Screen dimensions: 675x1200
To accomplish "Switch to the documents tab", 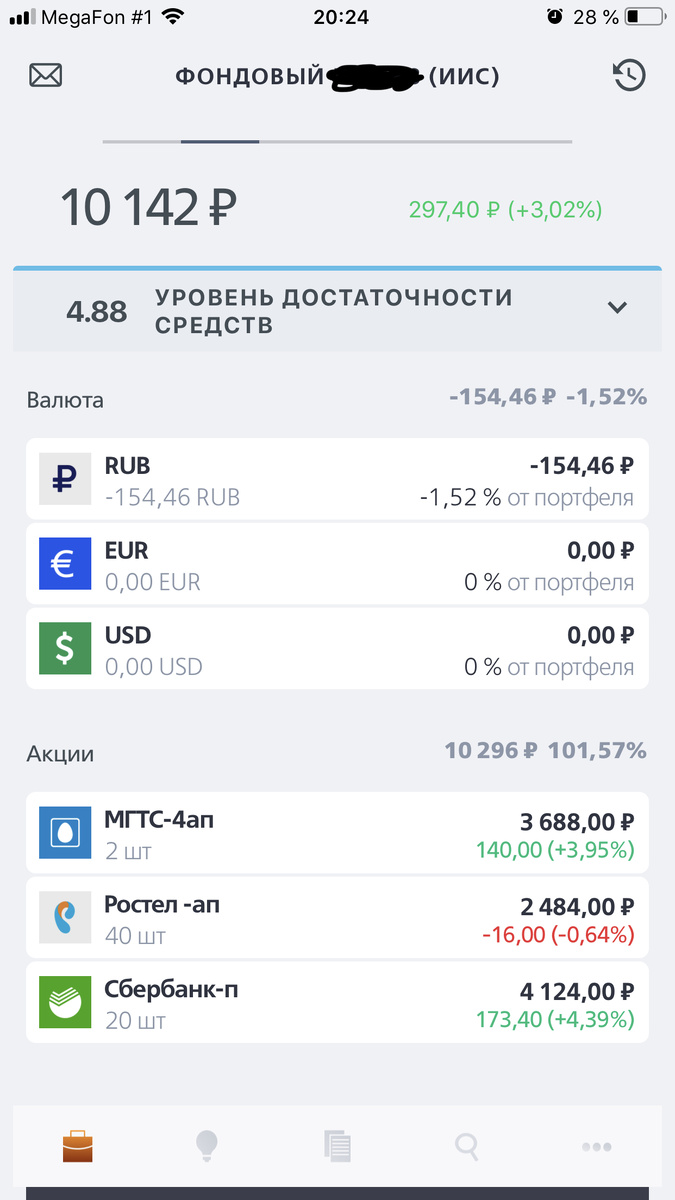I will coord(337,1145).
